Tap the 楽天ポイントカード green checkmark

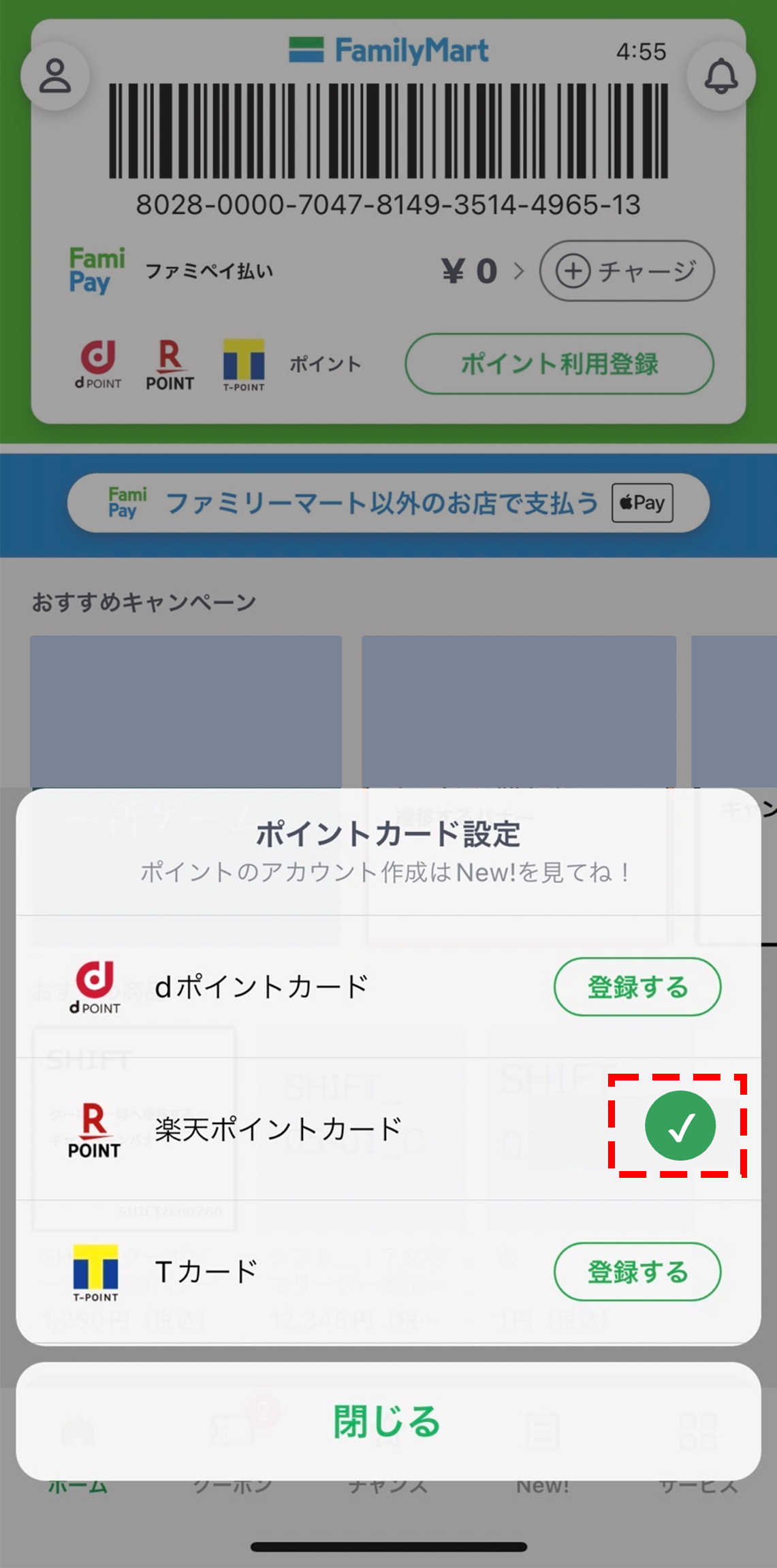pyautogui.click(x=680, y=1125)
